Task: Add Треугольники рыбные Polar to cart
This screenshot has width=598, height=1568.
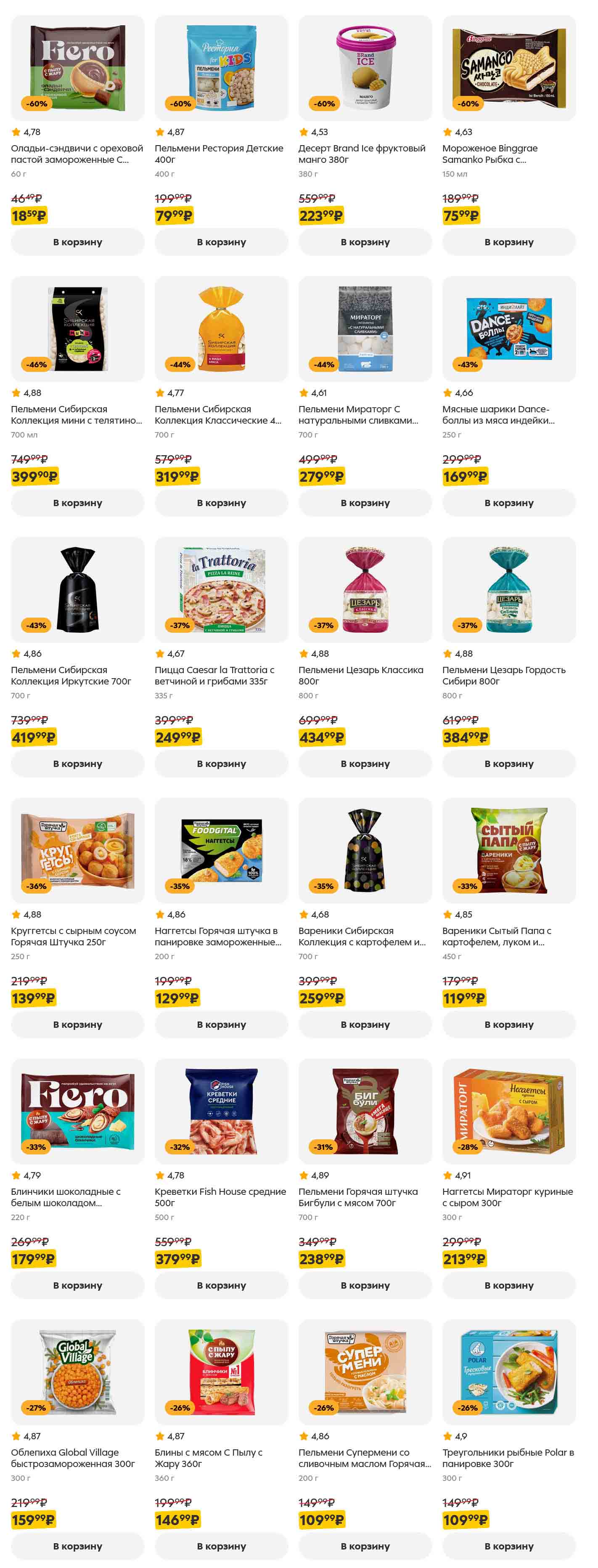Action: [508, 1546]
